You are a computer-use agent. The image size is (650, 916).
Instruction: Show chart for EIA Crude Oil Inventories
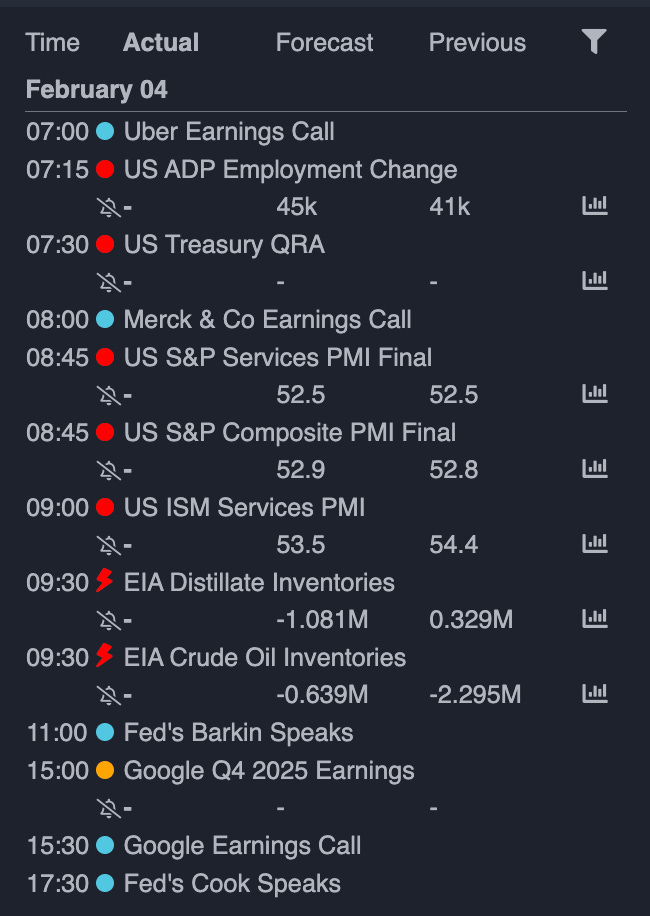(595, 693)
